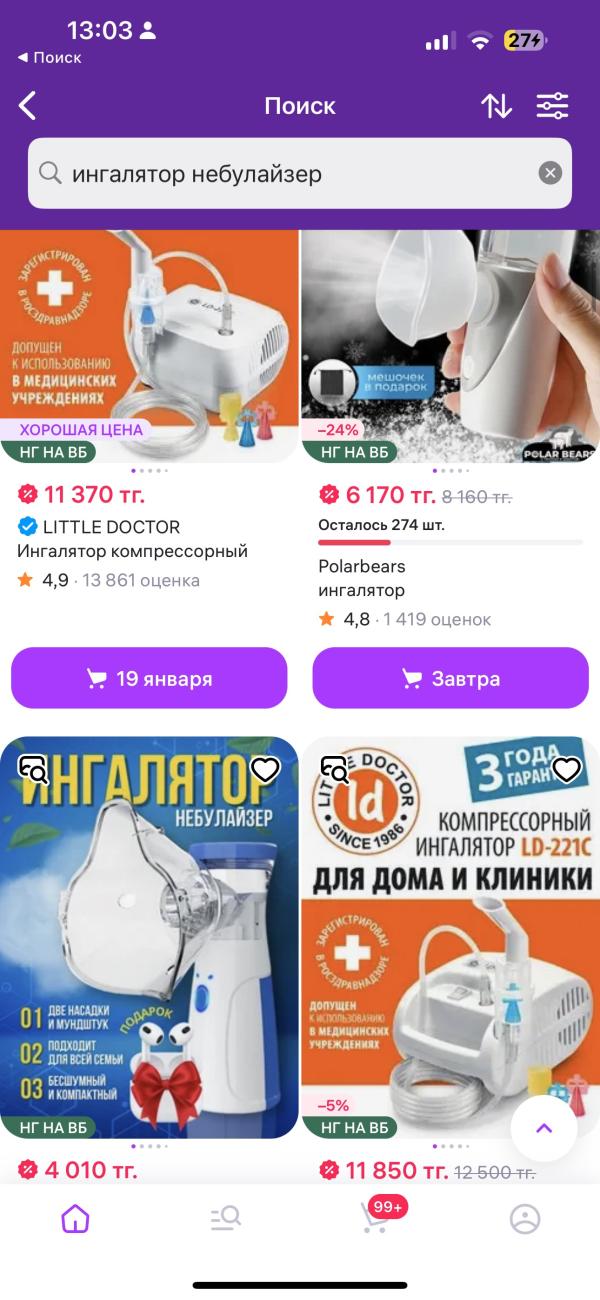Viewport: 600px width, 1300px height.
Task: Switch to the profile tab
Action: click(x=525, y=1218)
